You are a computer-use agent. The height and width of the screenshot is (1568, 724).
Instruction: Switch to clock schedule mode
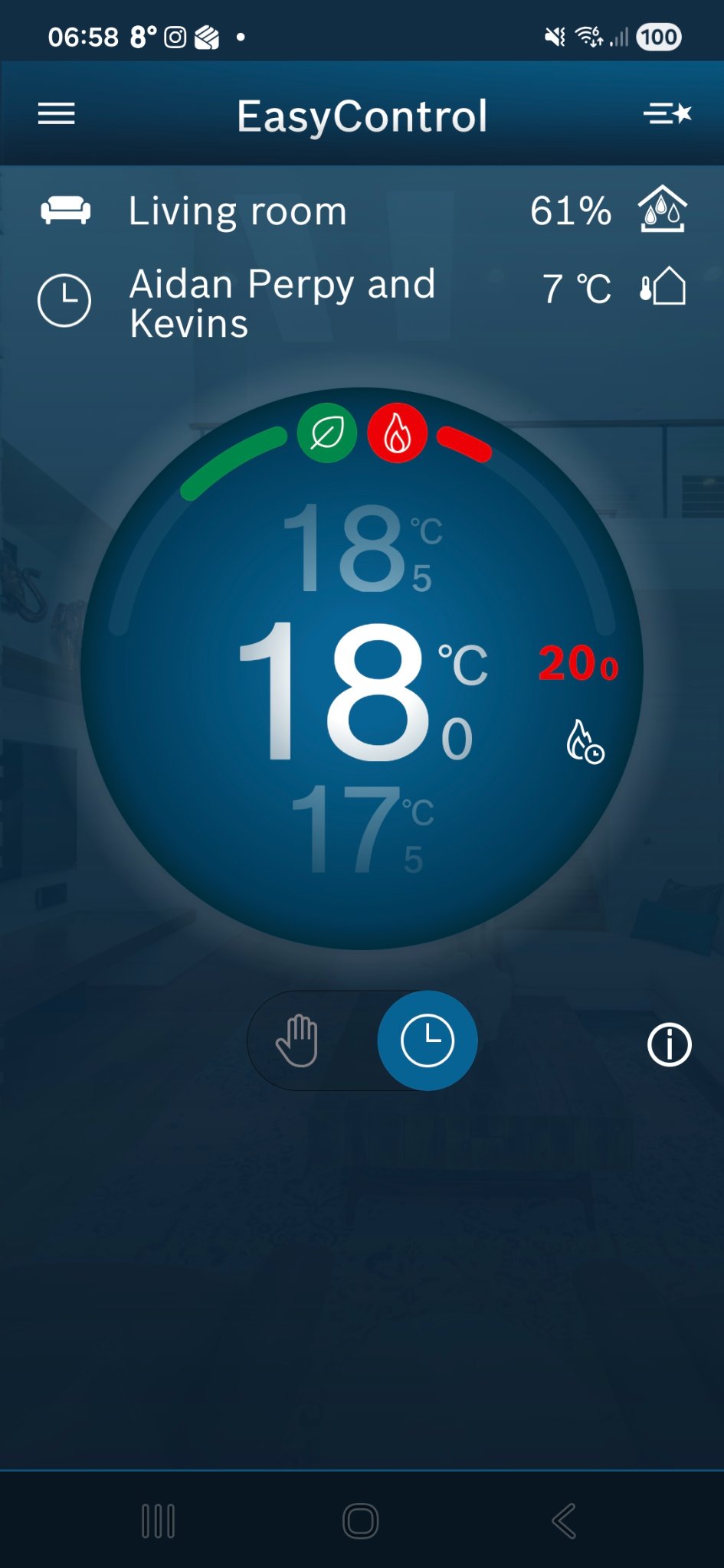(427, 1040)
